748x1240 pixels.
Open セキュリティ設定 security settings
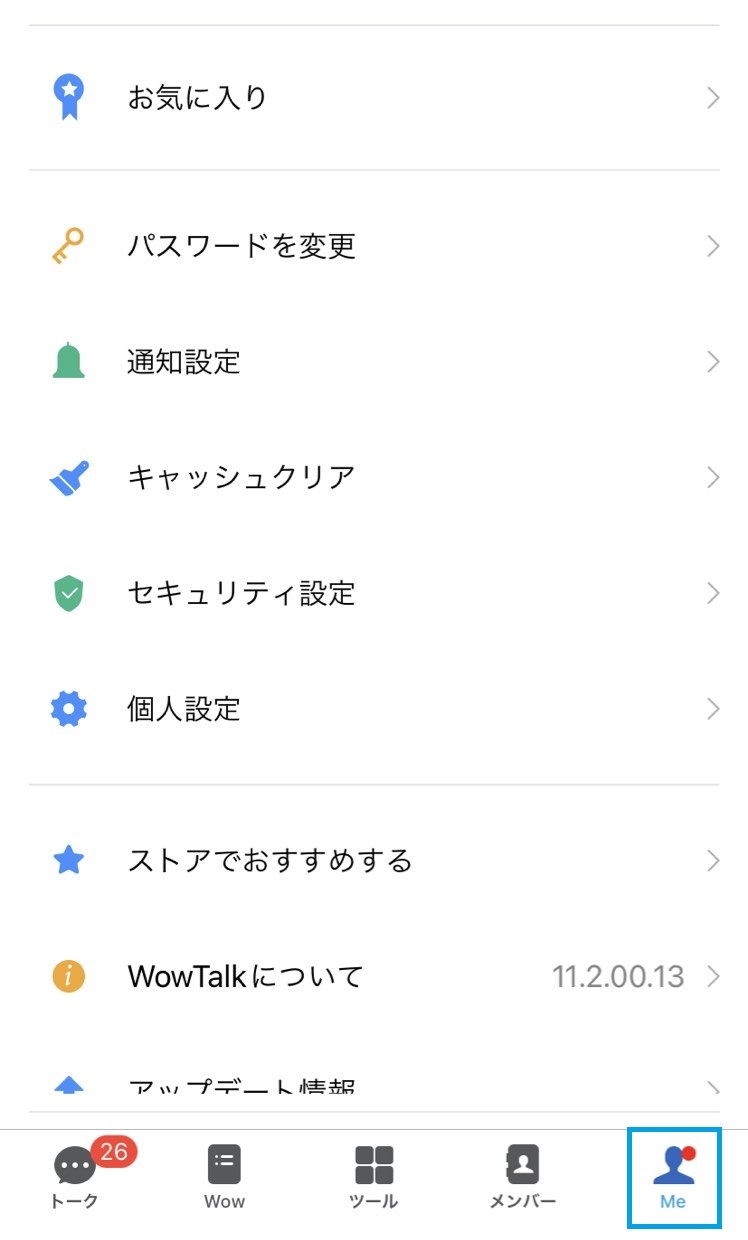pos(373,593)
